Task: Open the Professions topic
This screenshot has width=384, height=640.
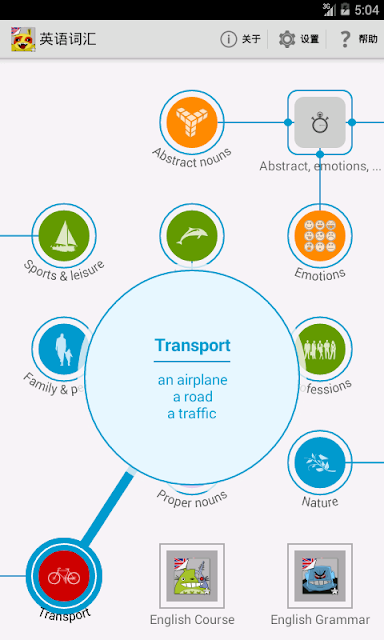Action: coord(323,349)
